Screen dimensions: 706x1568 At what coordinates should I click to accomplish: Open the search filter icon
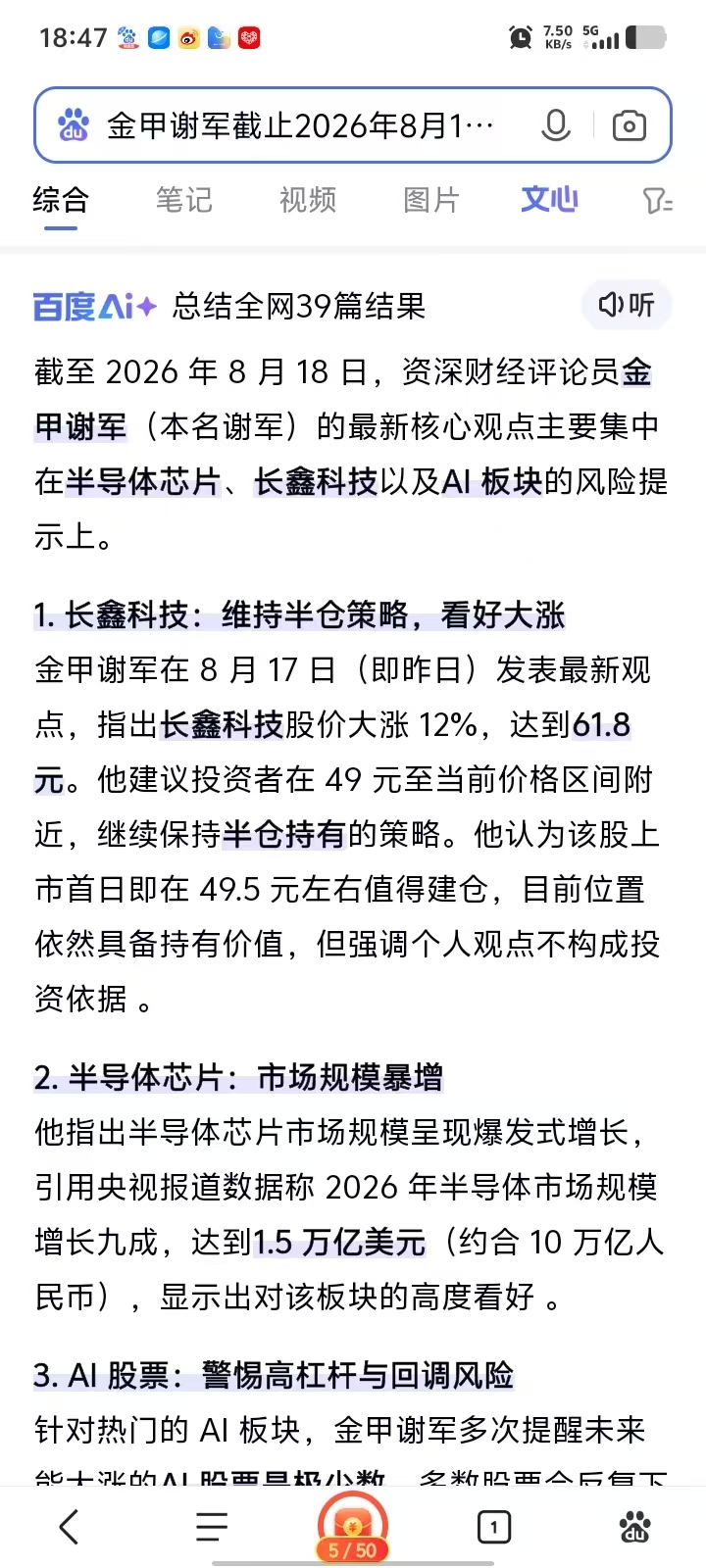(658, 201)
